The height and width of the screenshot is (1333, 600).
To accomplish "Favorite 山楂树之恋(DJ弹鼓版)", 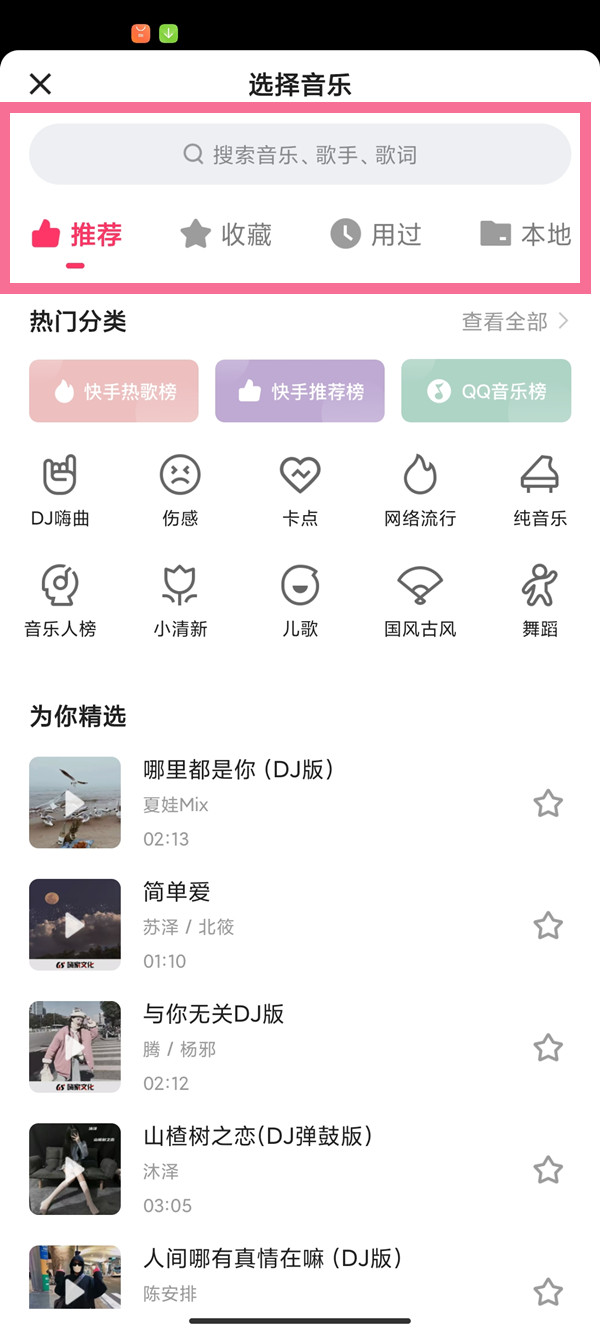I will 548,1170.
